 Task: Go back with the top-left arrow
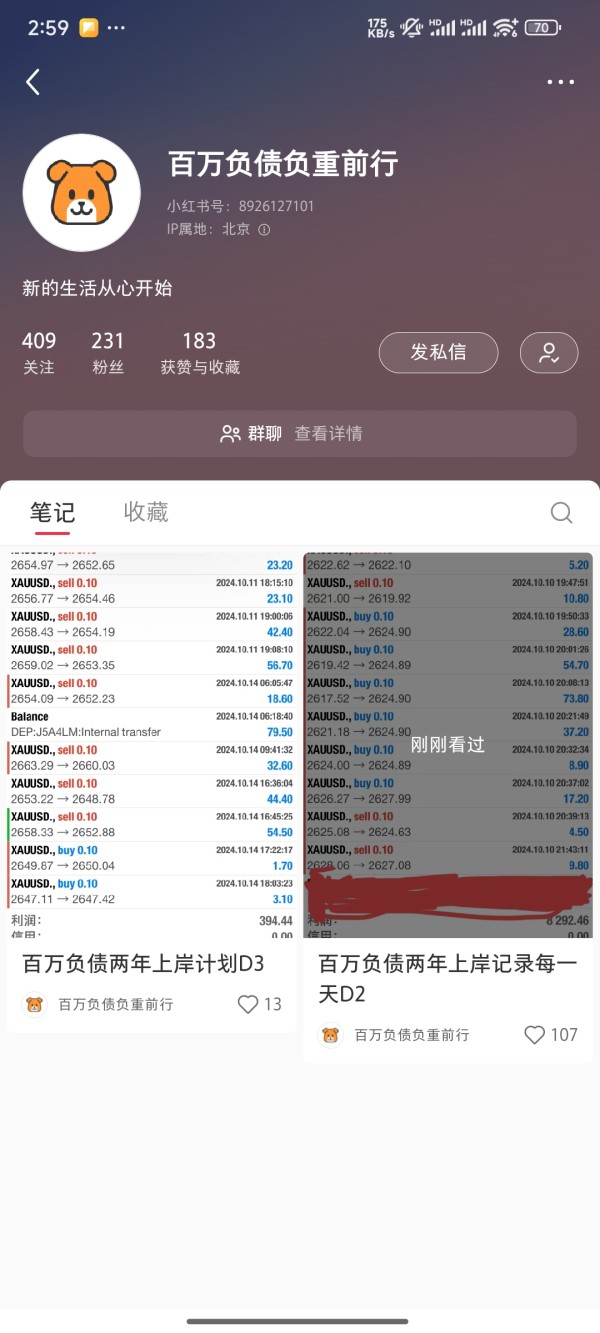click(x=33, y=82)
